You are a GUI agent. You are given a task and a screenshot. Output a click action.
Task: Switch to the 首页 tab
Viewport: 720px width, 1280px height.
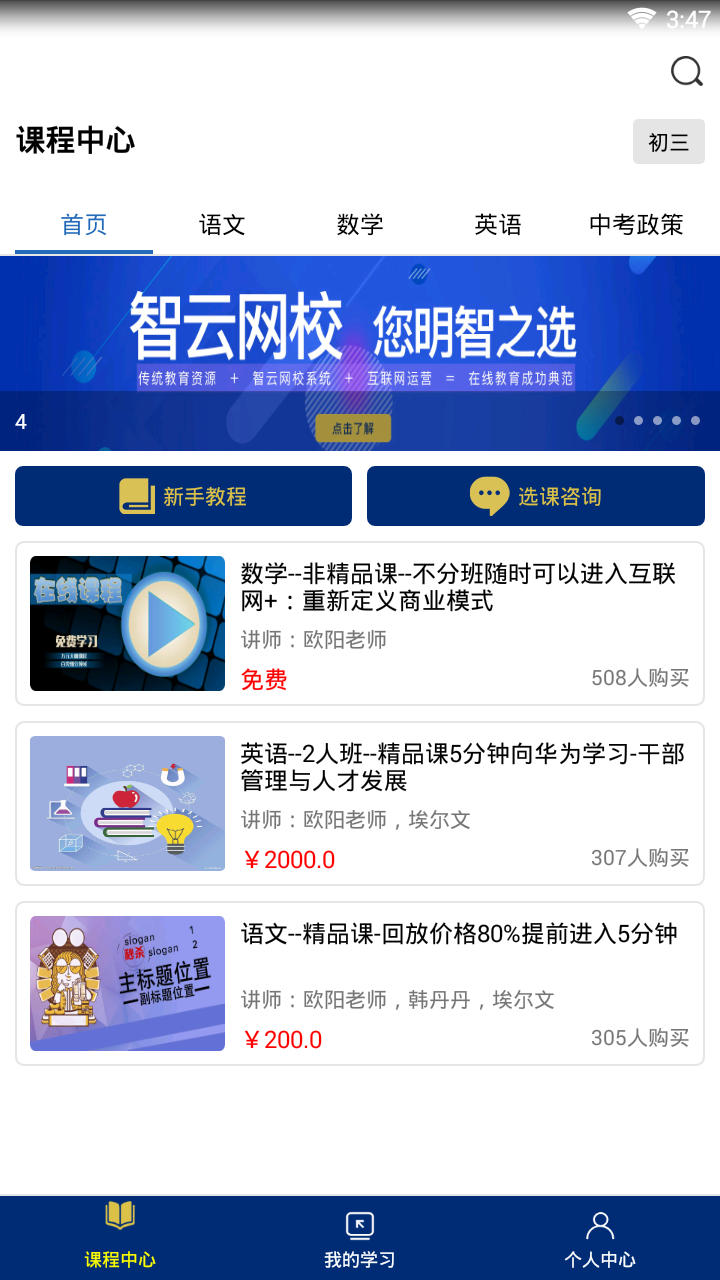tap(84, 225)
